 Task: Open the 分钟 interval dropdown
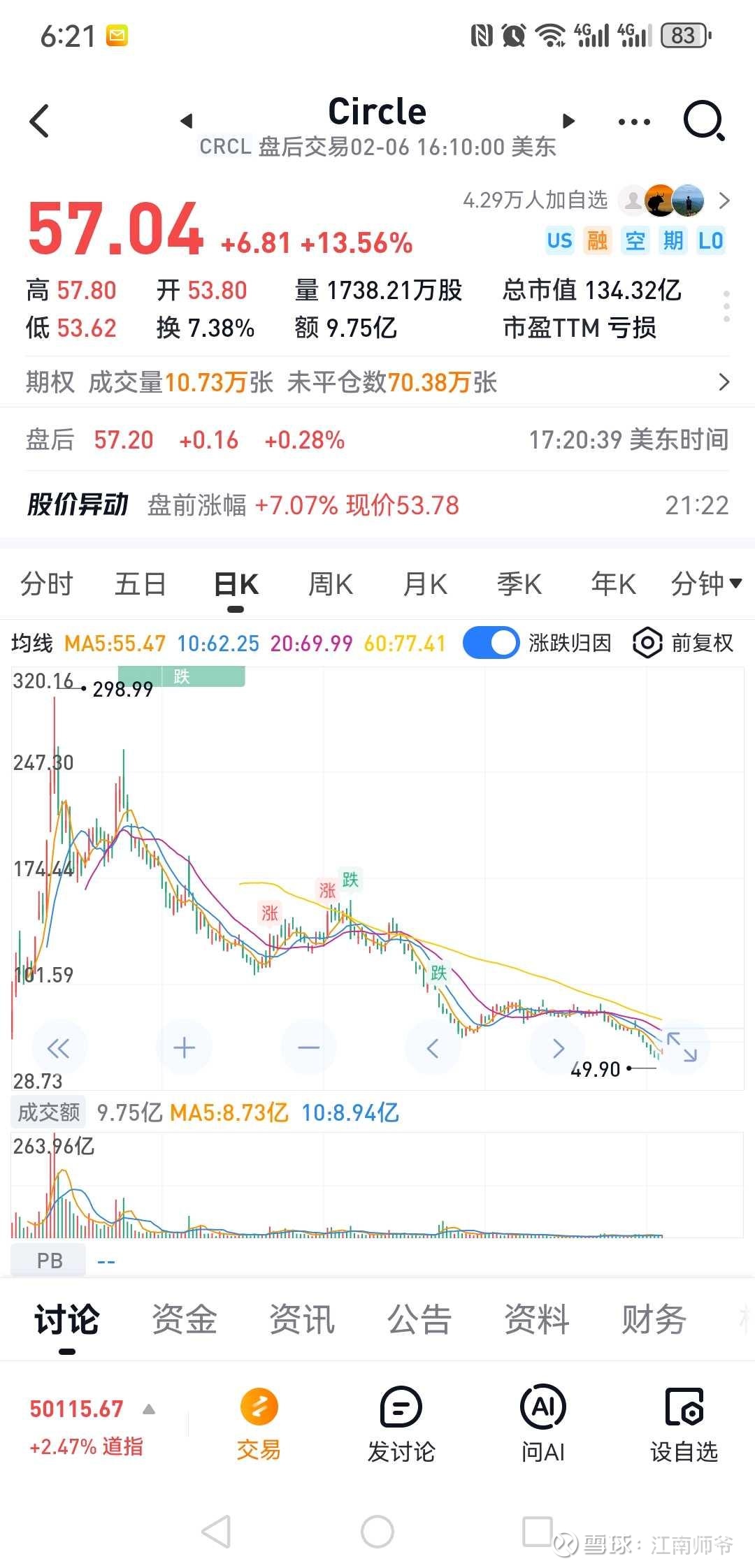(706, 584)
